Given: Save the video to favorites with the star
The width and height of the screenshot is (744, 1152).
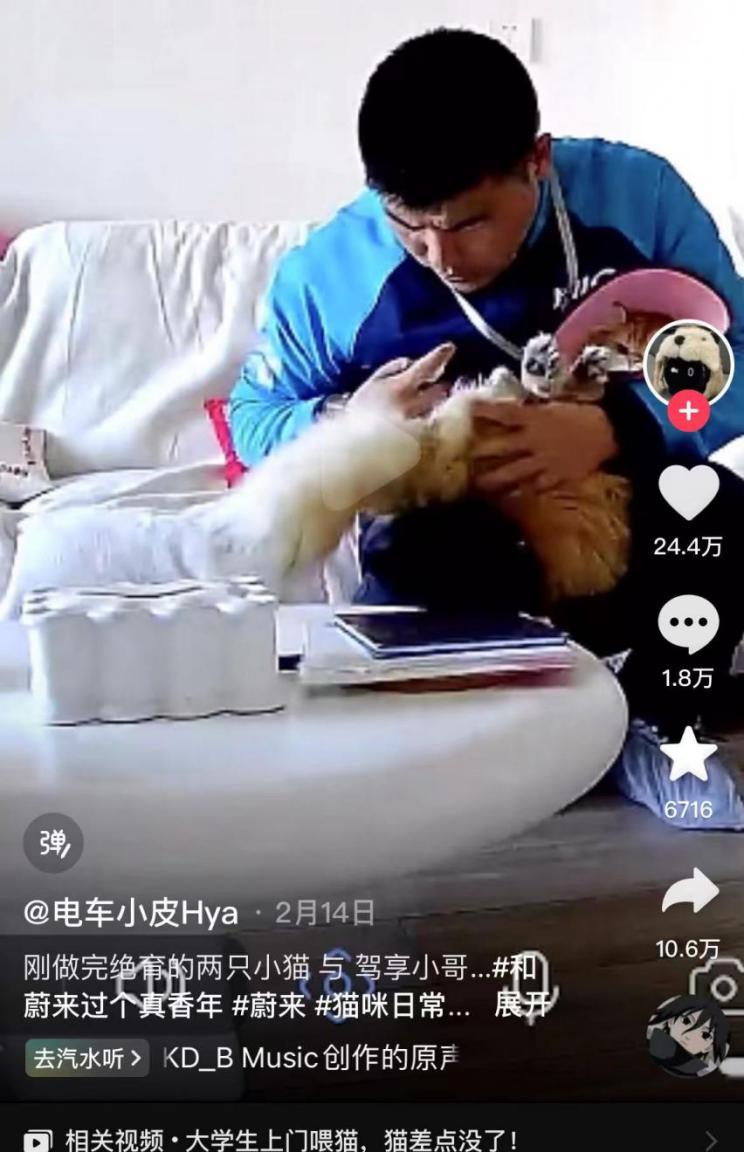Looking at the screenshot, I should [688, 756].
